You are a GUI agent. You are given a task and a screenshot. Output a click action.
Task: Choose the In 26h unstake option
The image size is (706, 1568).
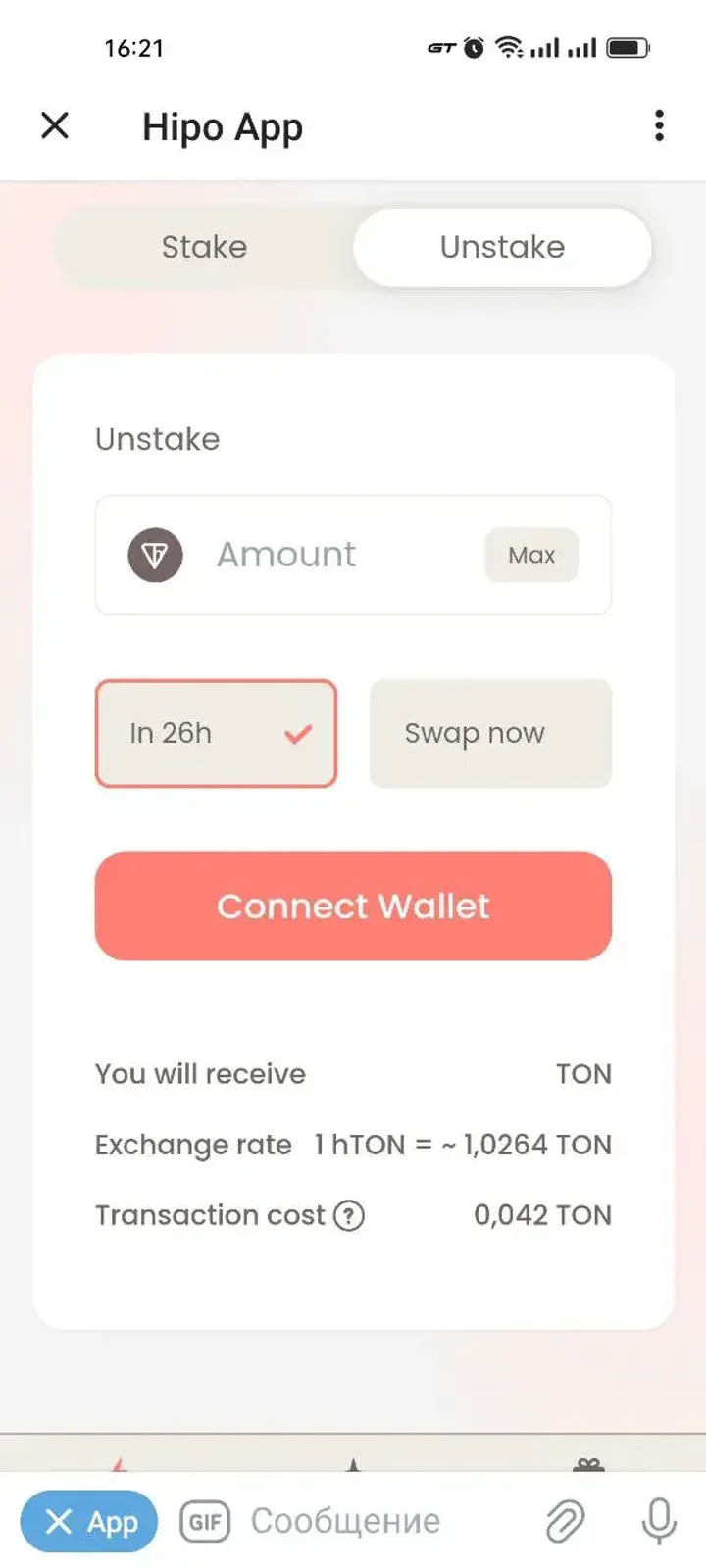[x=216, y=733]
